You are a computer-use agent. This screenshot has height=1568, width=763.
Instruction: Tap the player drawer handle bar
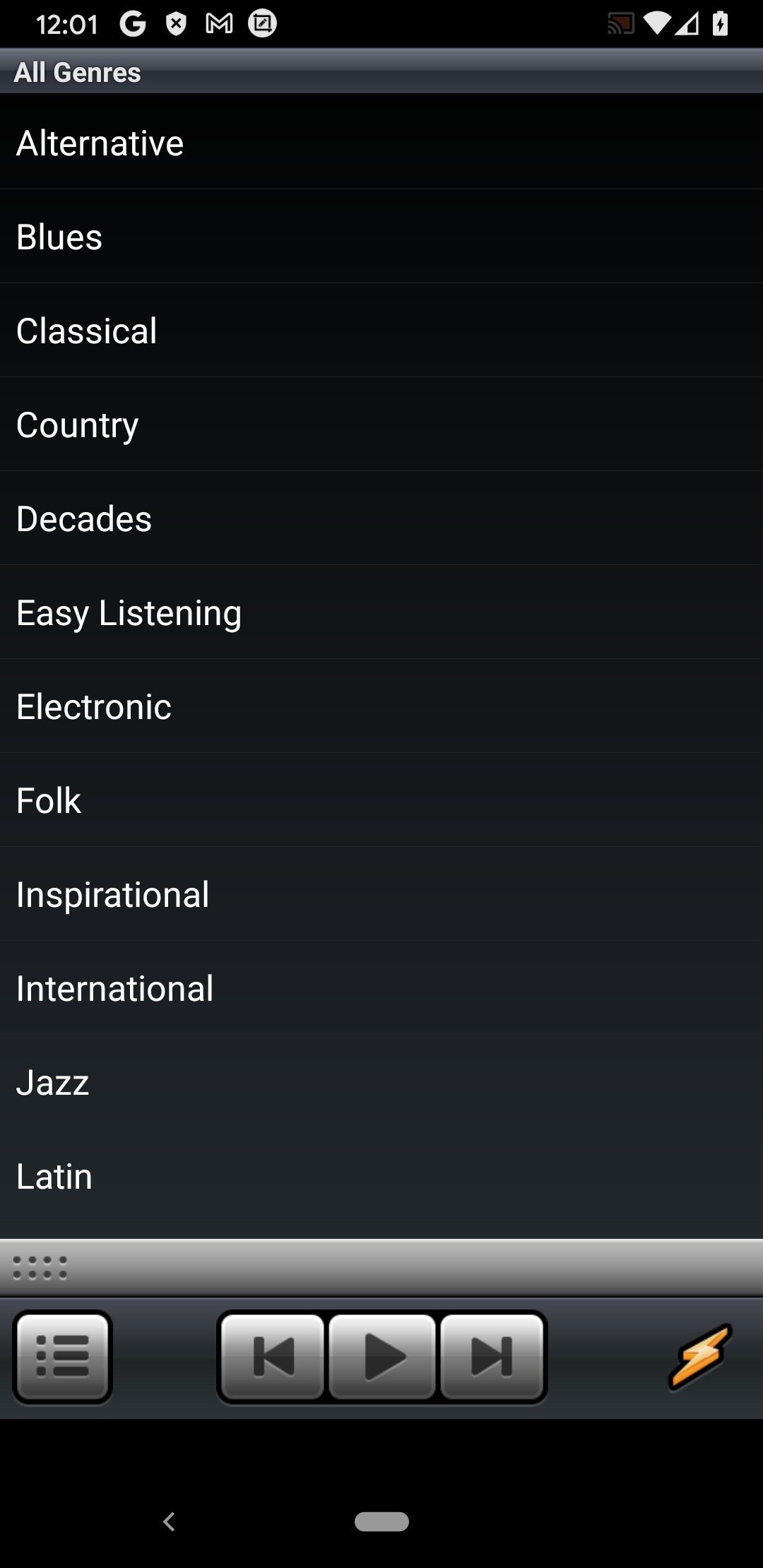[x=381, y=1268]
